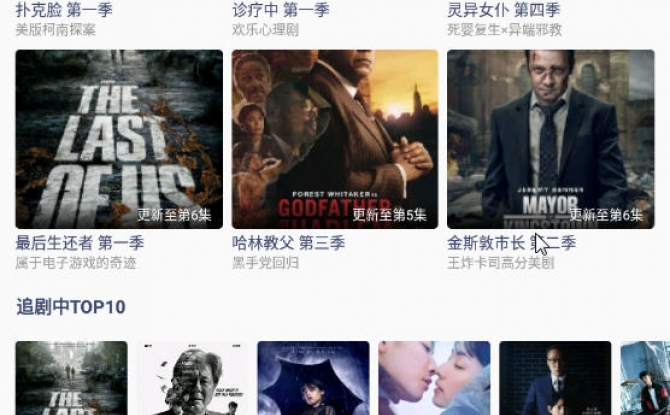Open 金斯敦市长 第二季 Mayor of Kingstown card

pyautogui.click(x=551, y=140)
